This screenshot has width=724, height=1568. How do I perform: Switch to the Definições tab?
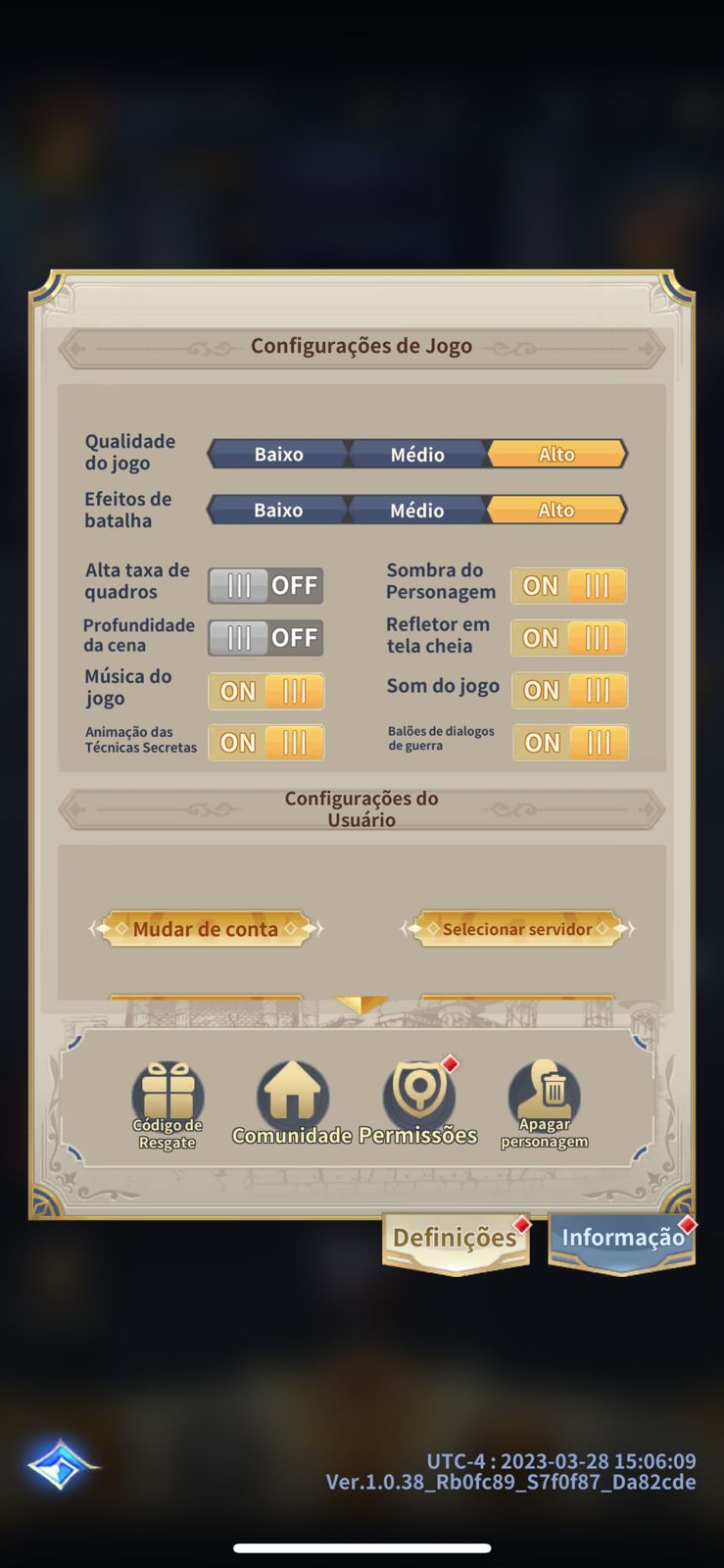click(456, 1239)
